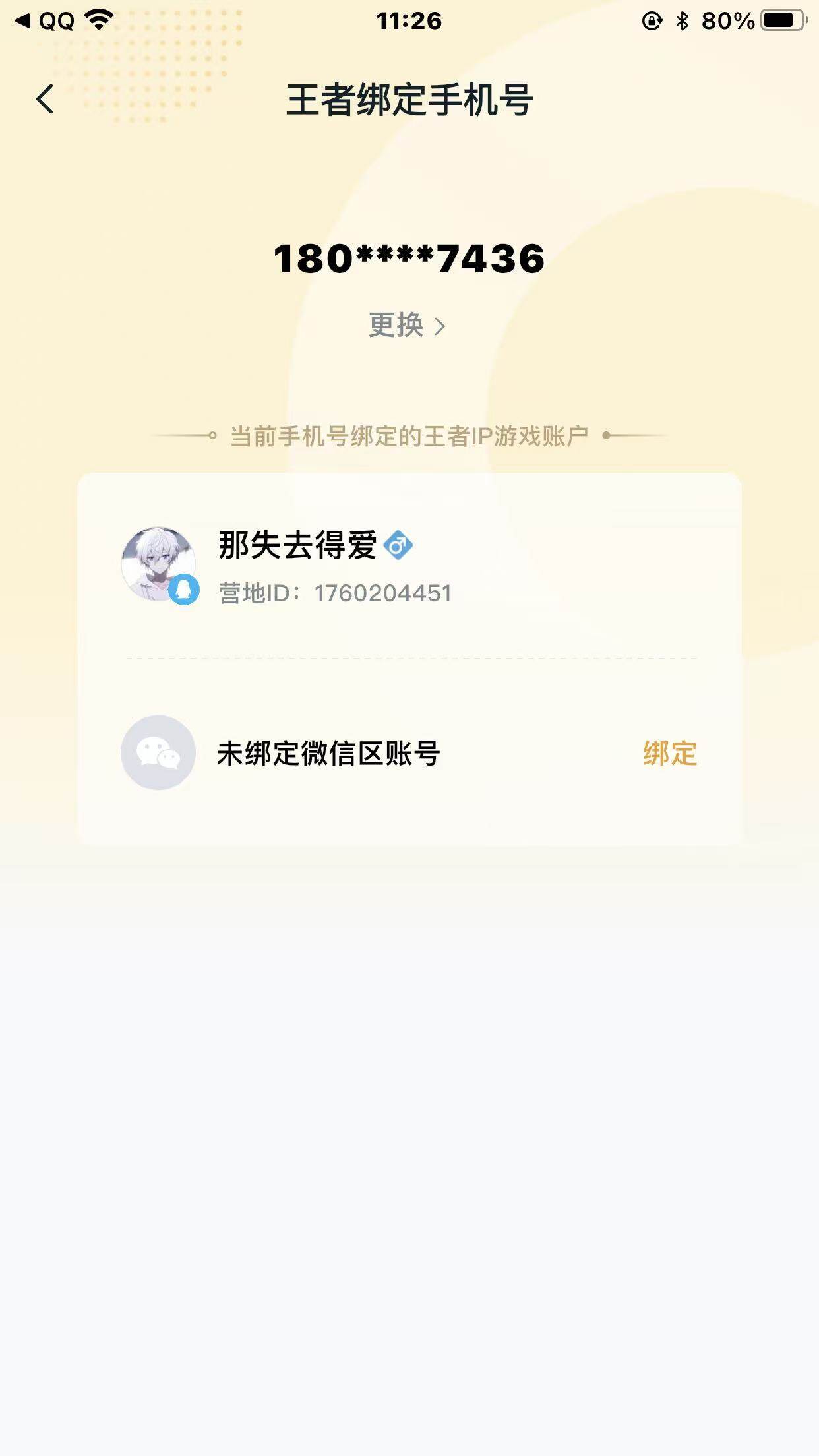This screenshot has width=819, height=1456.
Task: Select the 当前手机号绑定的王者IP游戏账户 section header
Action: [x=409, y=435]
